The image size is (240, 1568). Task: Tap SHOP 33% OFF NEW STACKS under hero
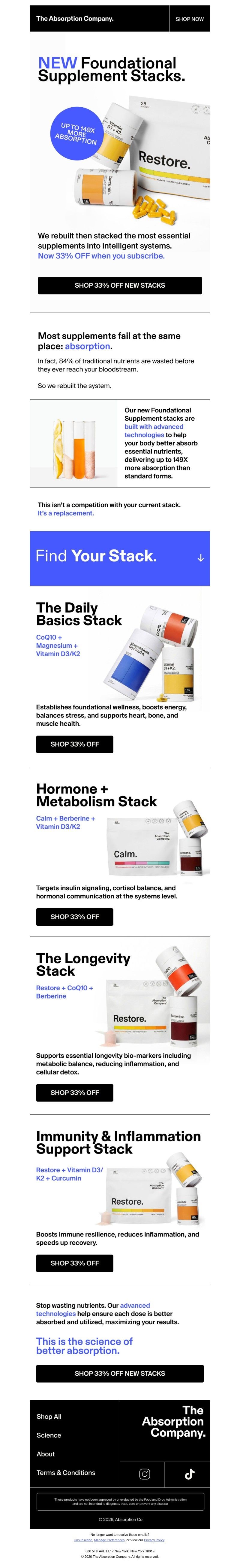pos(120,285)
